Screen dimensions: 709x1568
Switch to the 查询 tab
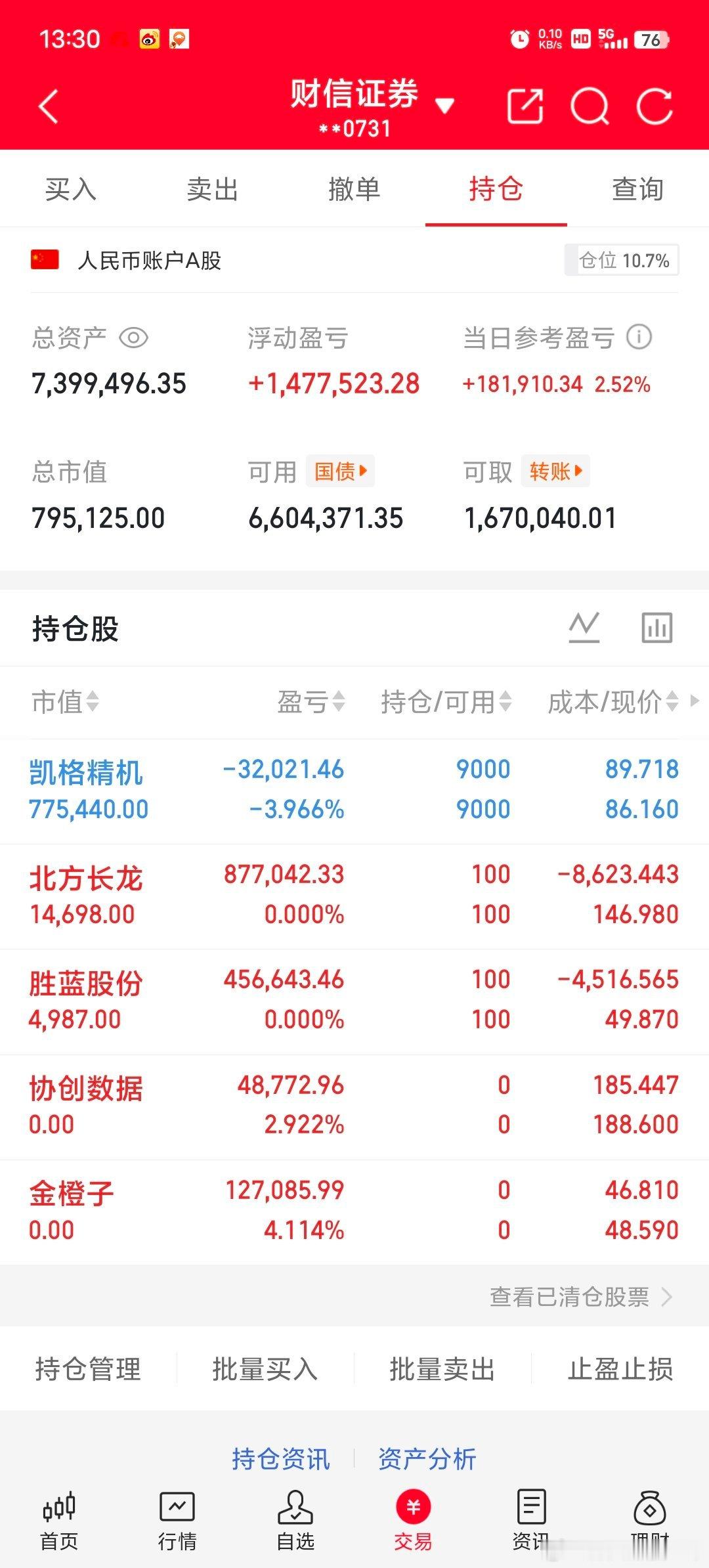pyautogui.click(x=637, y=189)
